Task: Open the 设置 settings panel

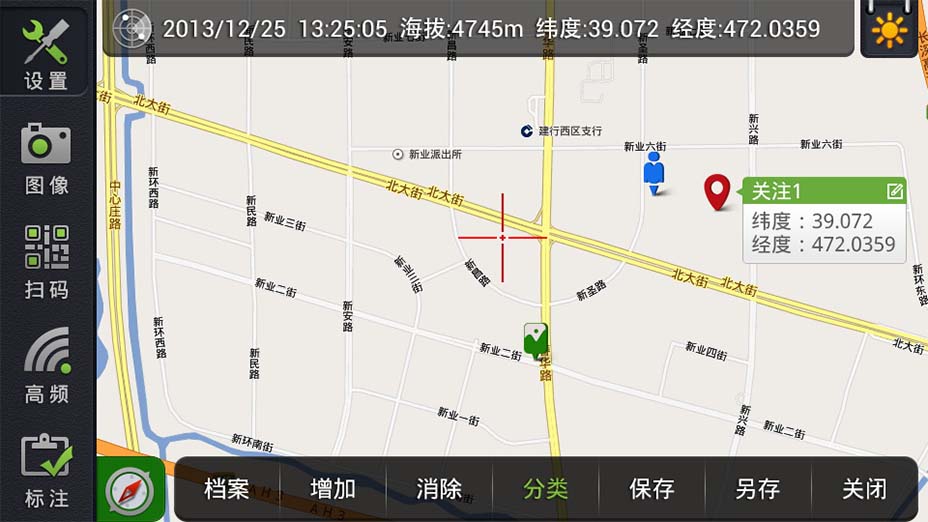Action: [46, 53]
